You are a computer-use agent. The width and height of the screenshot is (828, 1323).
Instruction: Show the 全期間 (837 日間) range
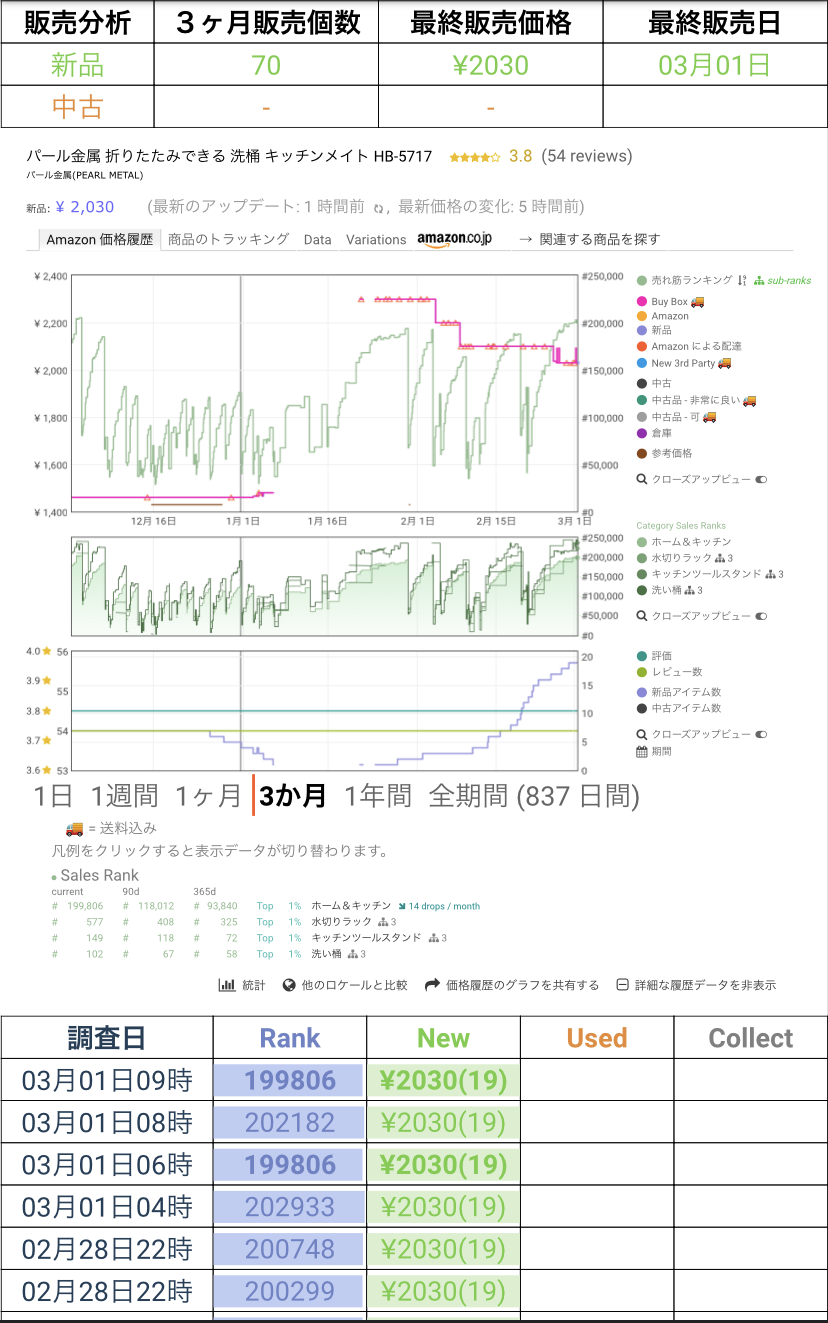click(x=533, y=796)
